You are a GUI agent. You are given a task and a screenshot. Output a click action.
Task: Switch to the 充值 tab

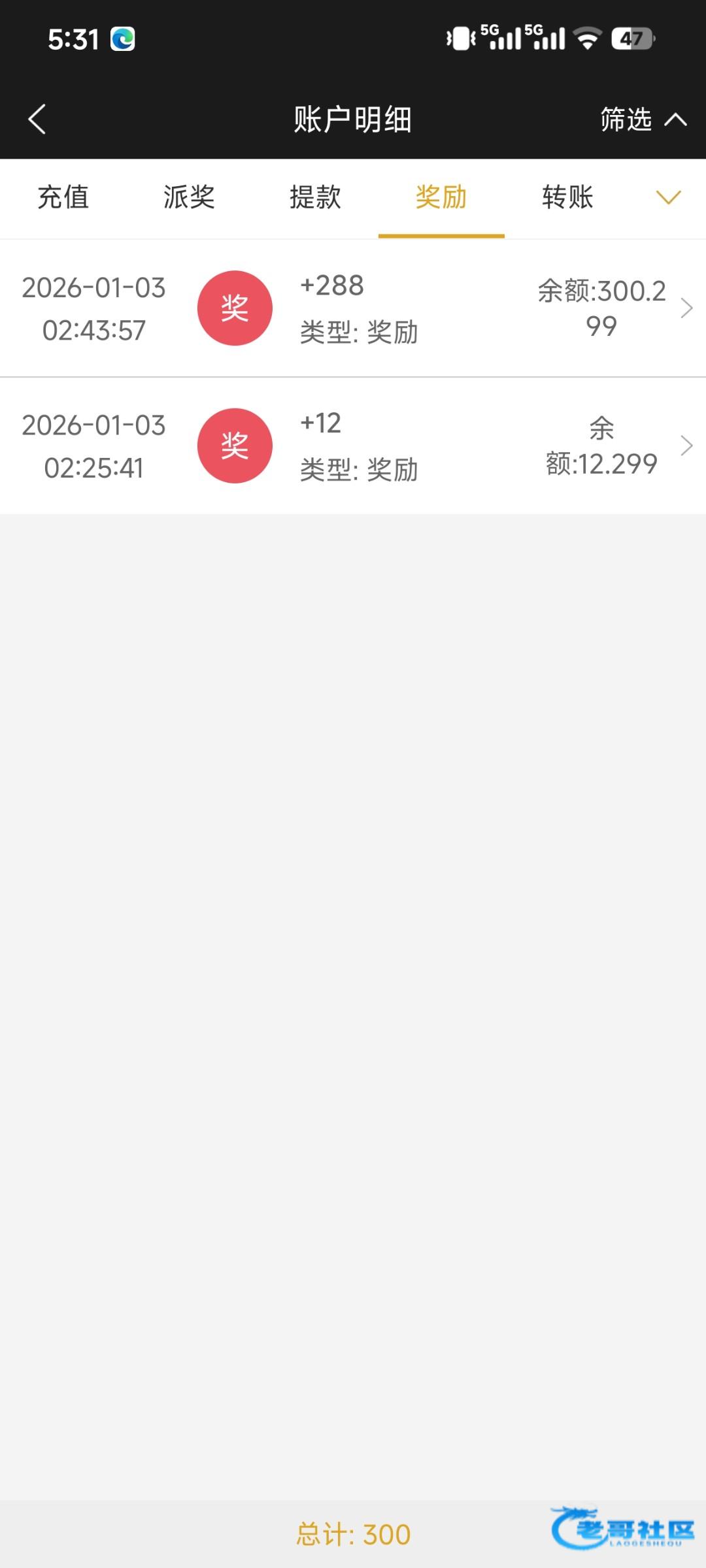[x=63, y=197]
